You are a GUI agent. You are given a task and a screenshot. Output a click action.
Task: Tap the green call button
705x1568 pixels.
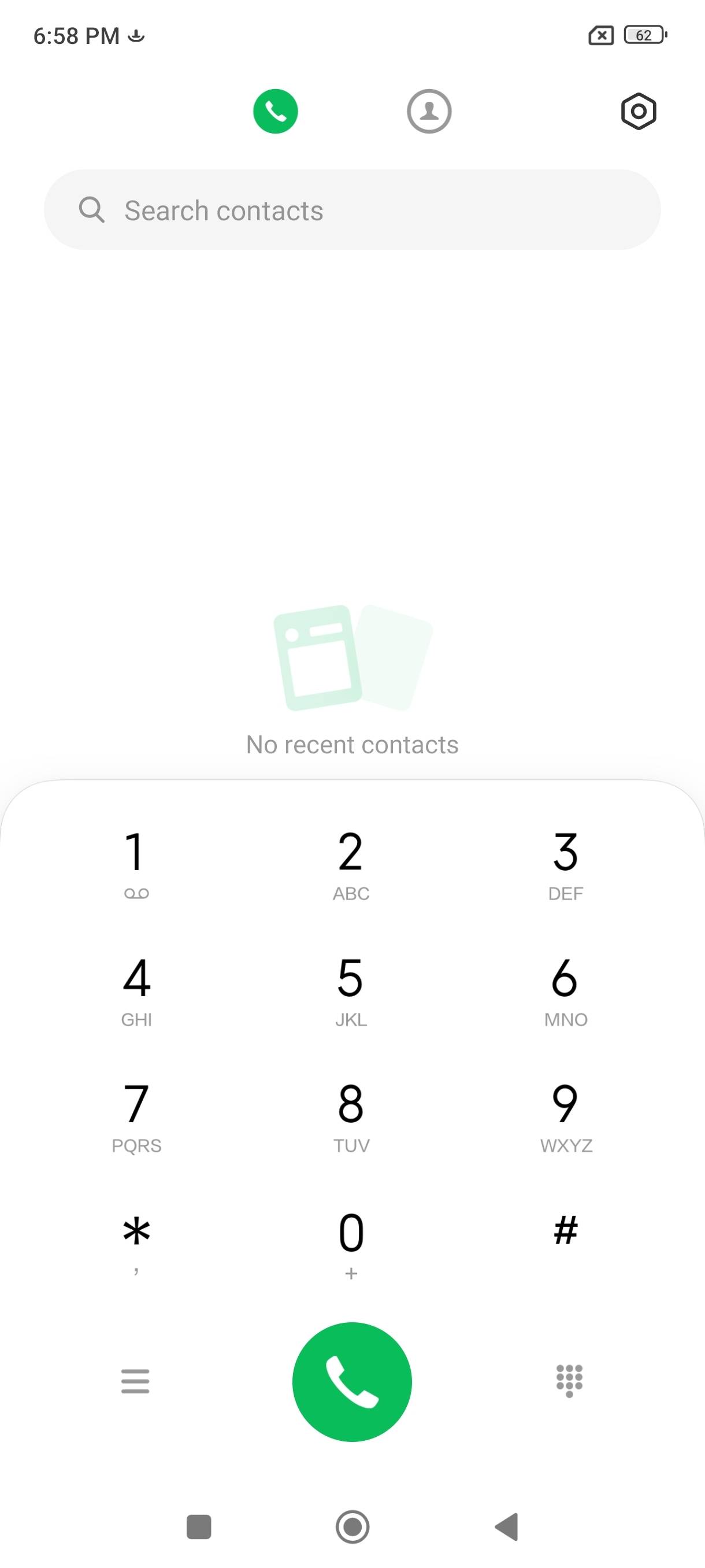[x=352, y=1382]
